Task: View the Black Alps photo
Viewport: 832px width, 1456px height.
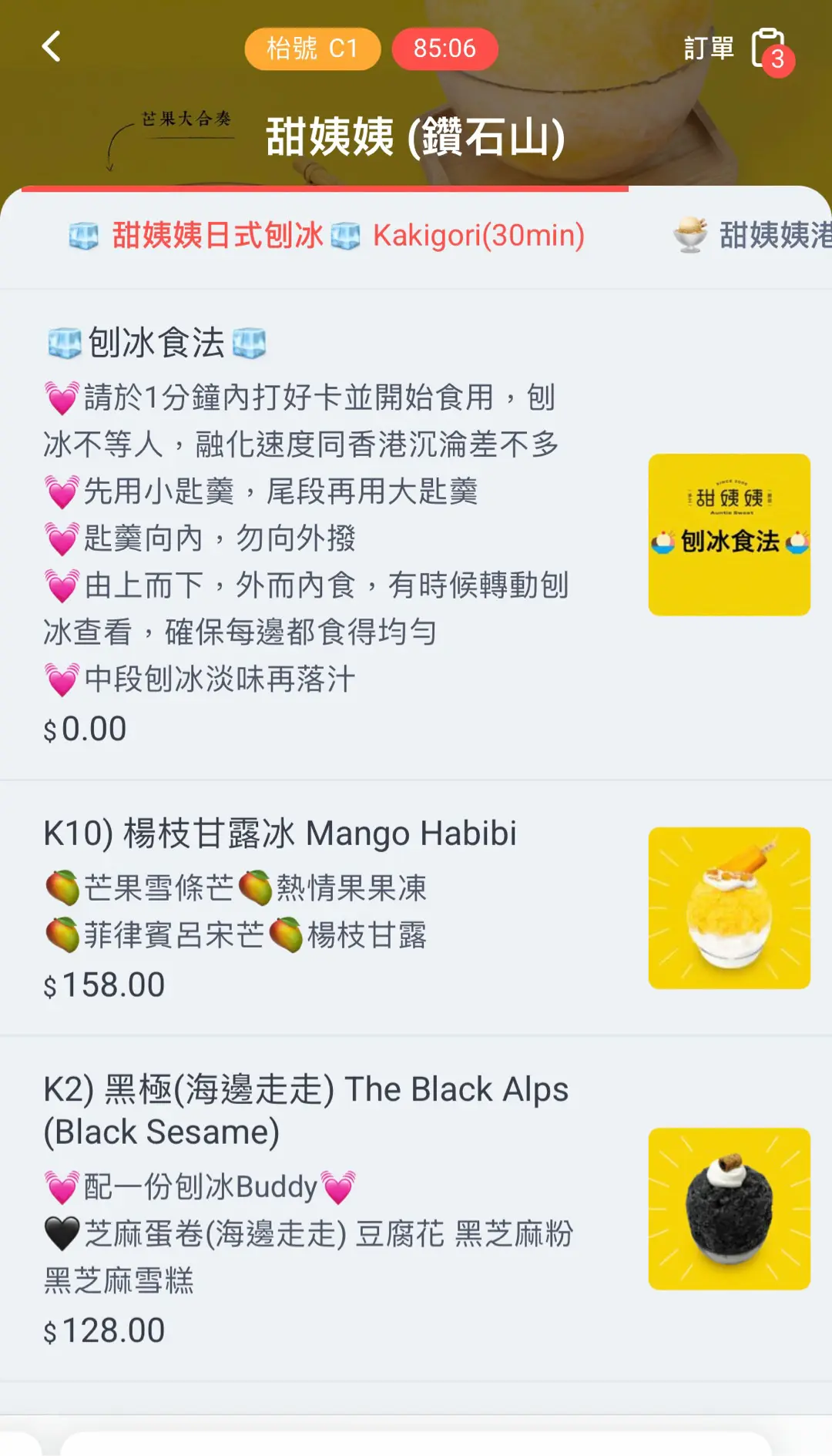Action: [x=729, y=1209]
